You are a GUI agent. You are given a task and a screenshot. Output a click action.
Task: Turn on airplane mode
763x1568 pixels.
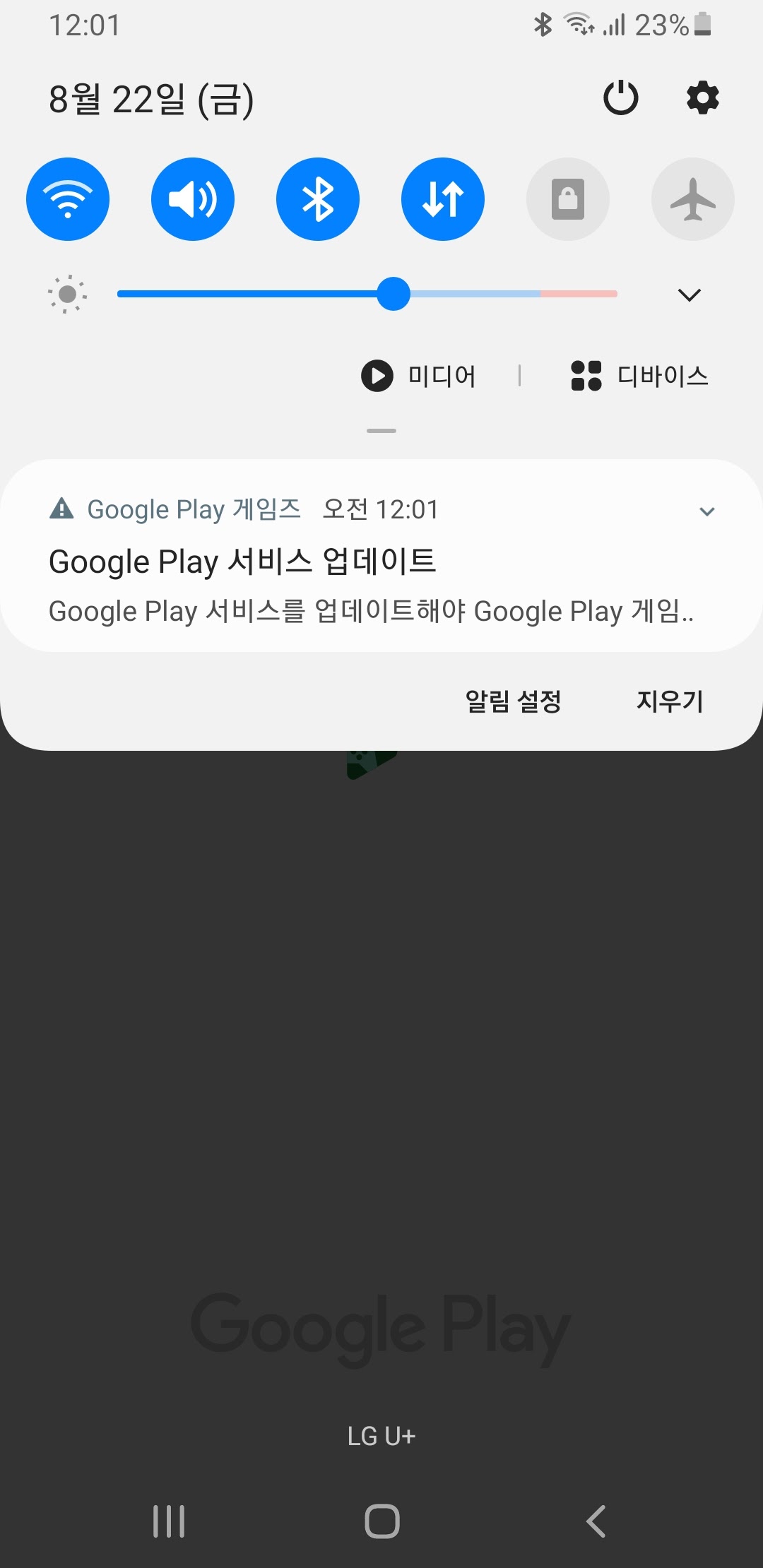click(692, 198)
